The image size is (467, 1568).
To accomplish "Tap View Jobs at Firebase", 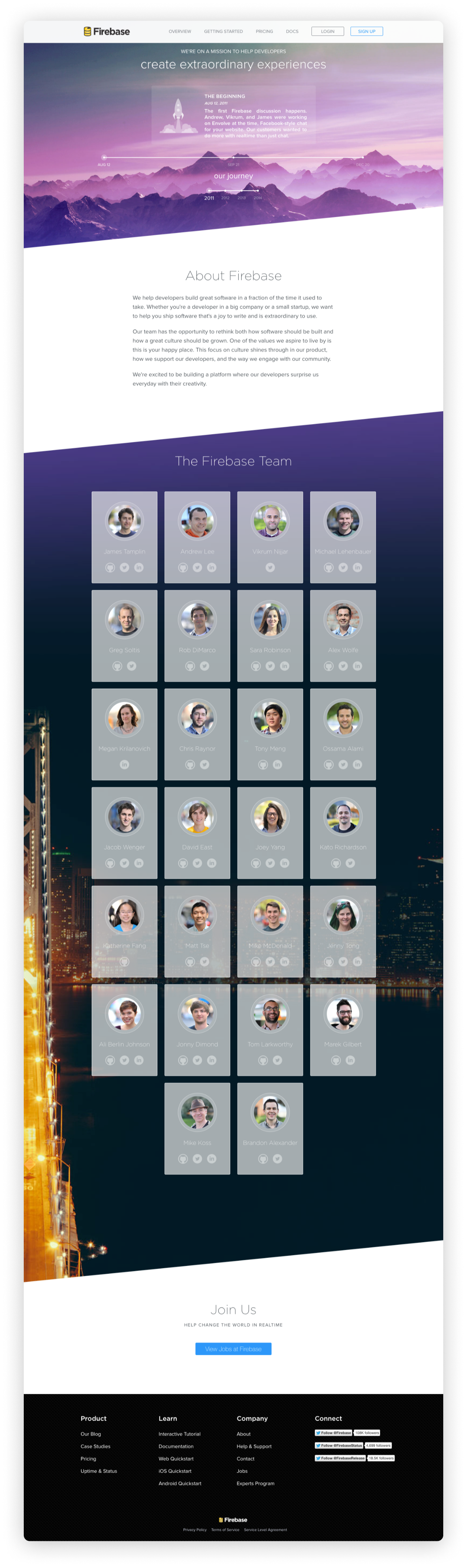I will [x=233, y=1349].
